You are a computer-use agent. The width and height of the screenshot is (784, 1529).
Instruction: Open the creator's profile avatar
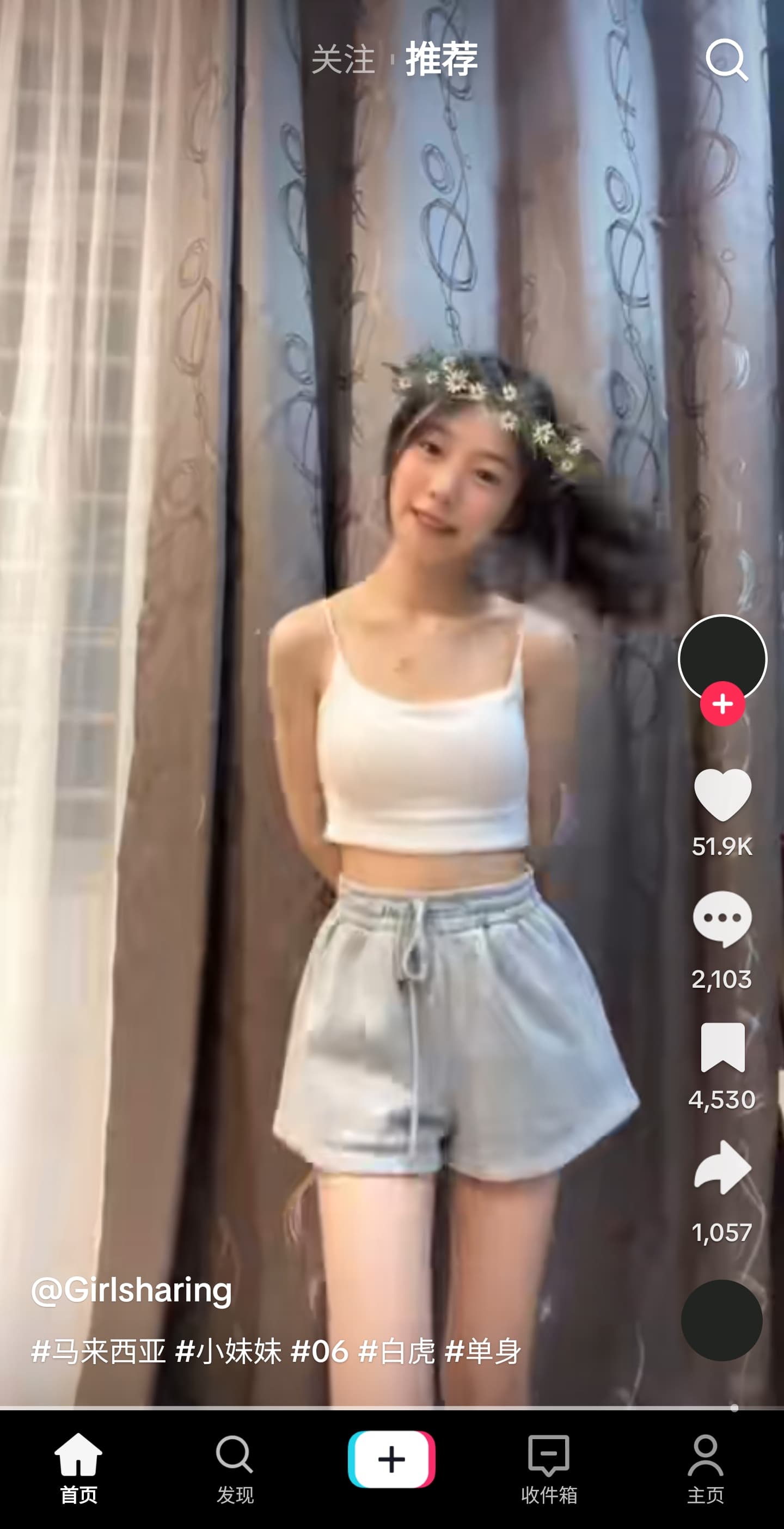pos(722,658)
